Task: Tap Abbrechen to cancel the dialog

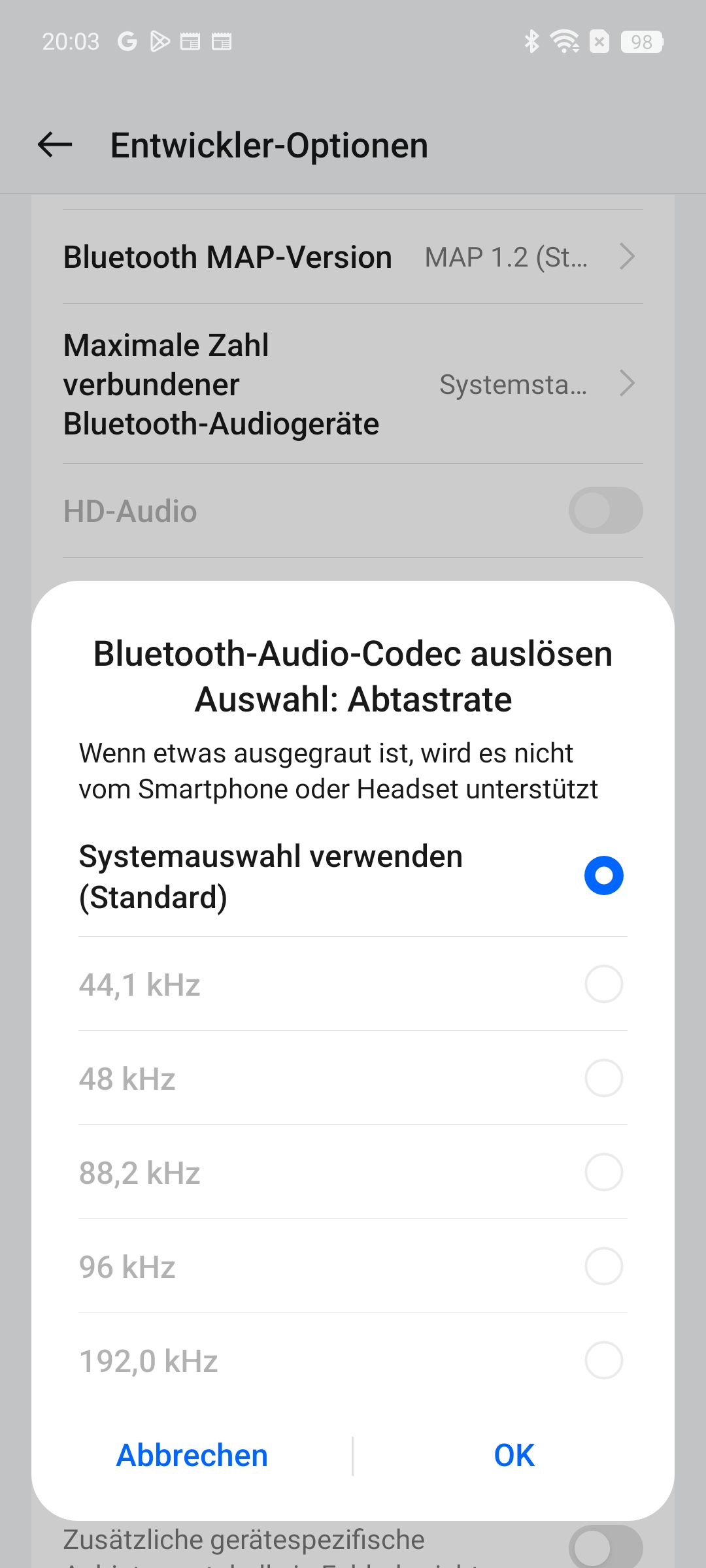Action: (x=192, y=1456)
